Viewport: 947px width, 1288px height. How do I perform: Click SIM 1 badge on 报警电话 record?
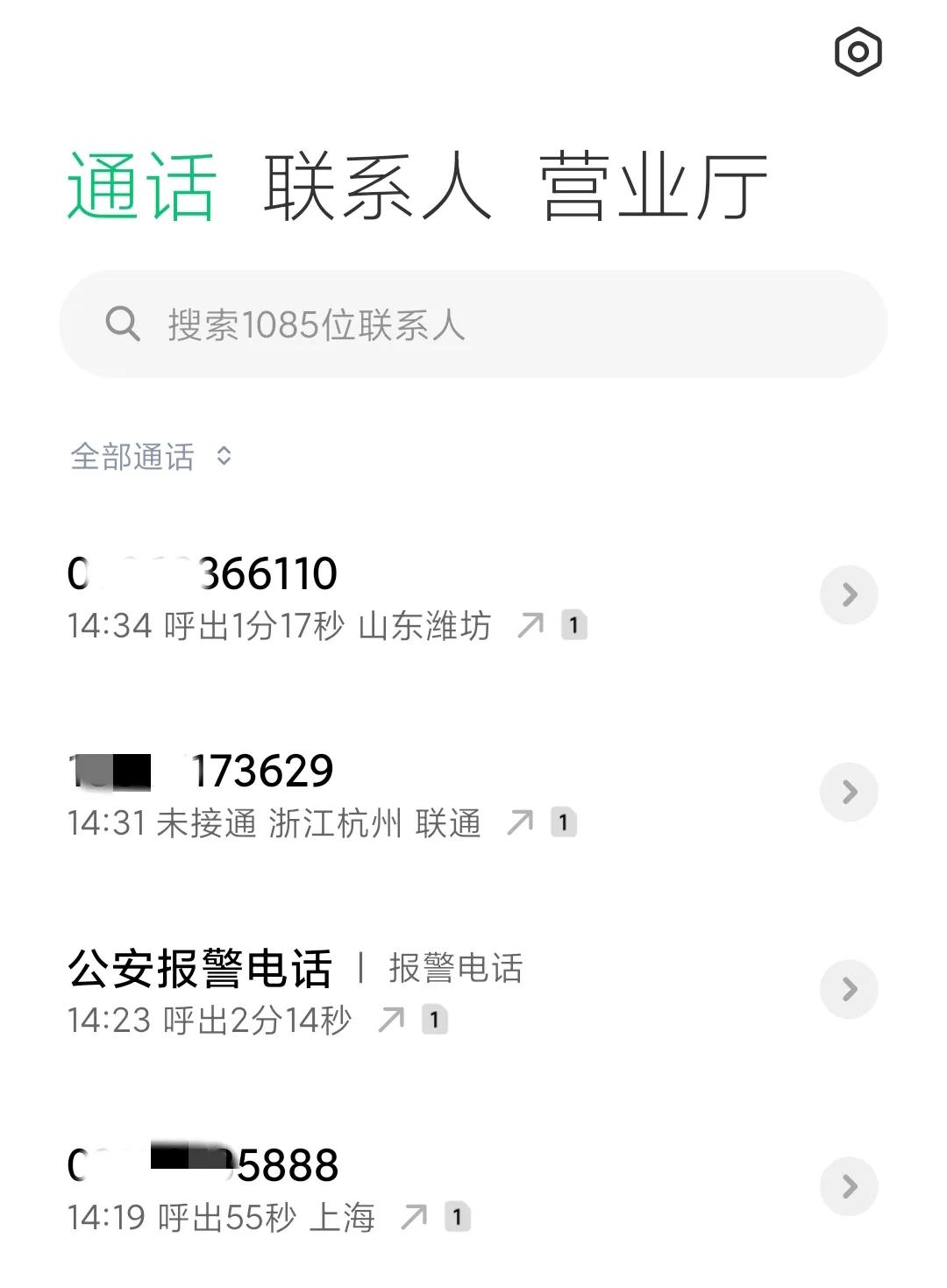(x=434, y=1020)
